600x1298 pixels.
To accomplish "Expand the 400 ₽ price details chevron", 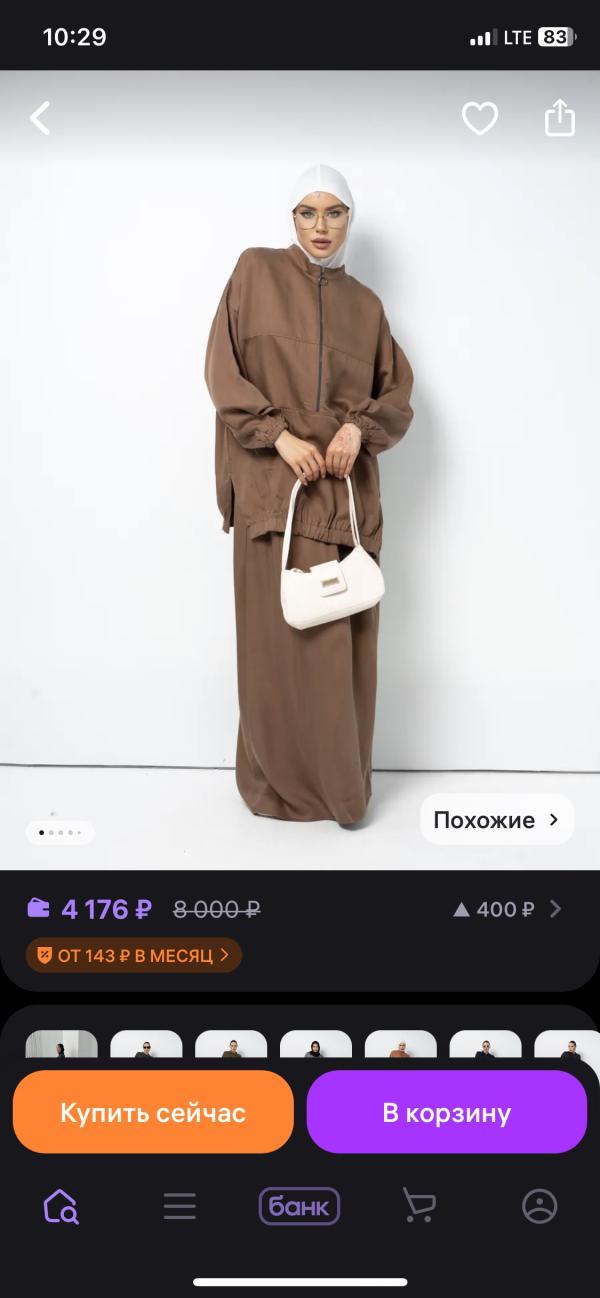I will pos(556,909).
